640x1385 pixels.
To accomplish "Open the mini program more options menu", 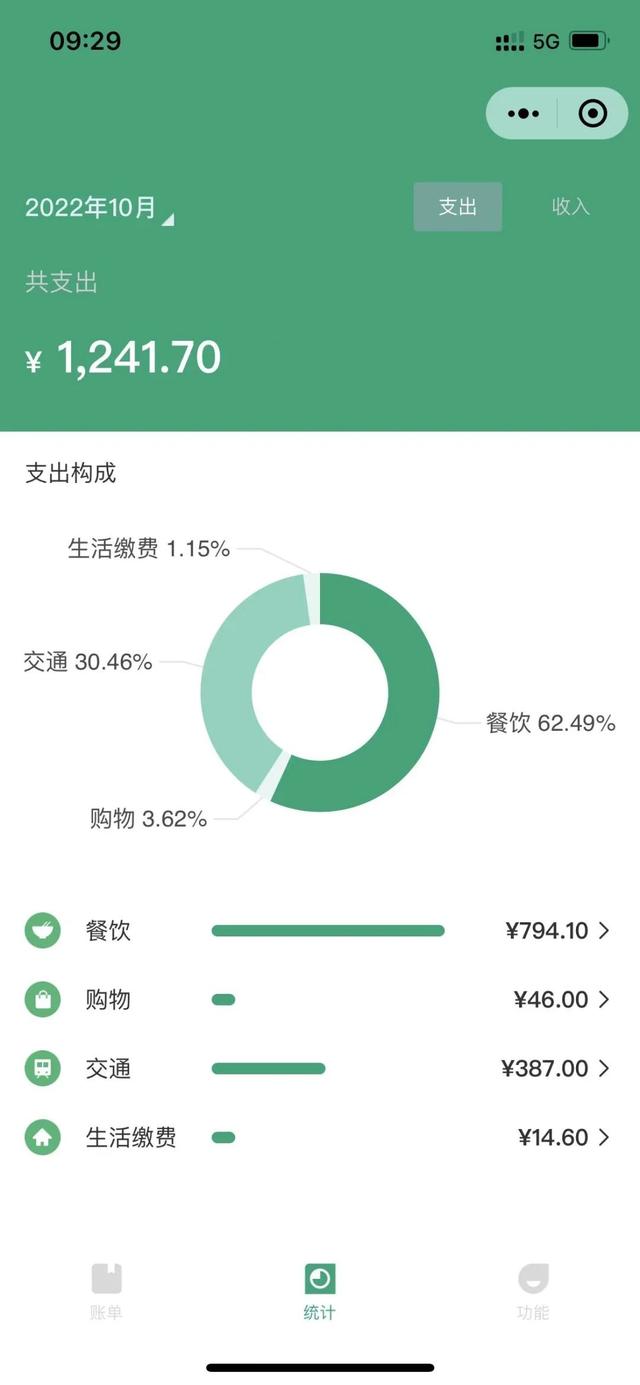I will pyautogui.click(x=523, y=113).
